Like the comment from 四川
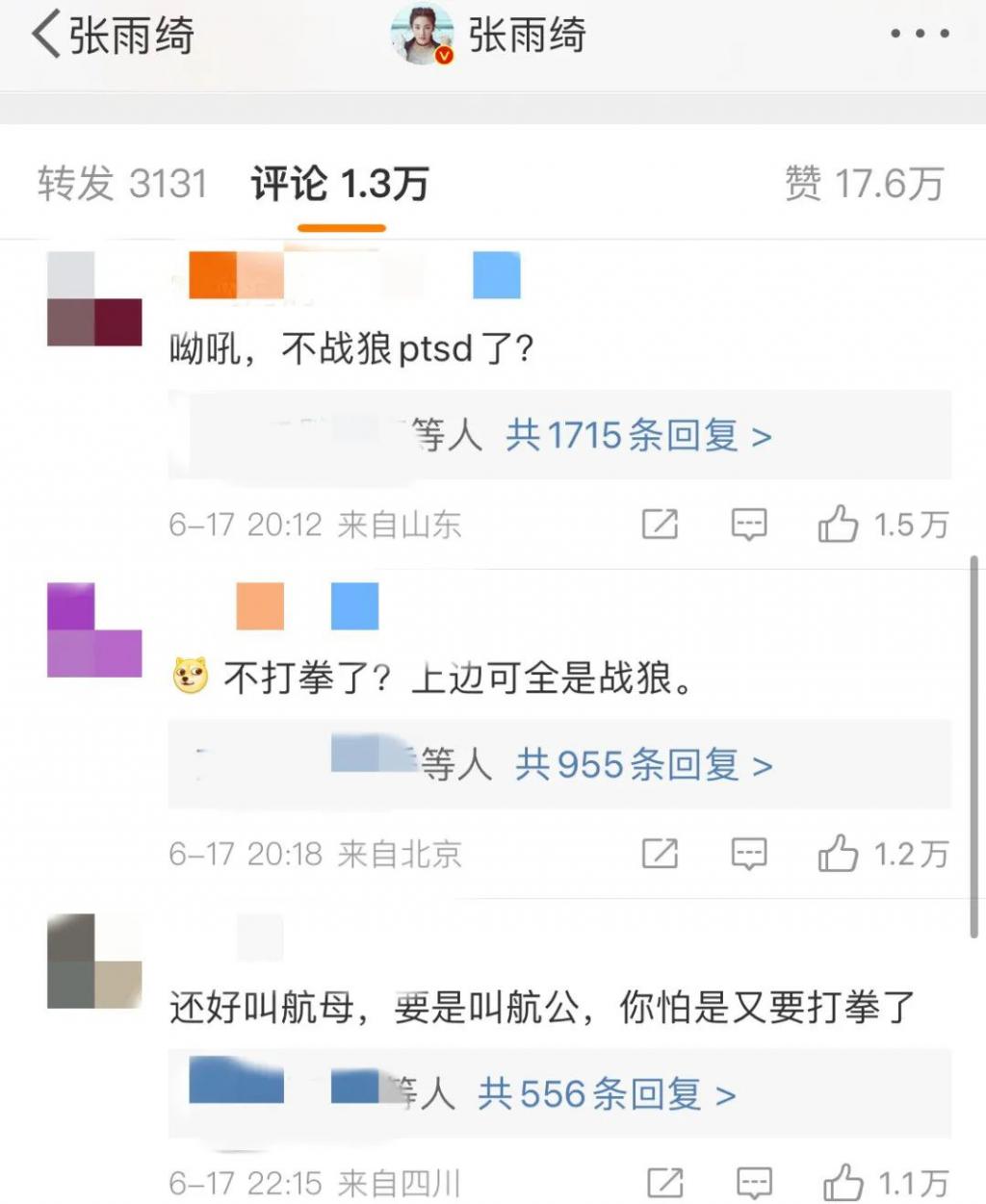Image resolution: width=986 pixels, height=1204 pixels. [843, 1183]
